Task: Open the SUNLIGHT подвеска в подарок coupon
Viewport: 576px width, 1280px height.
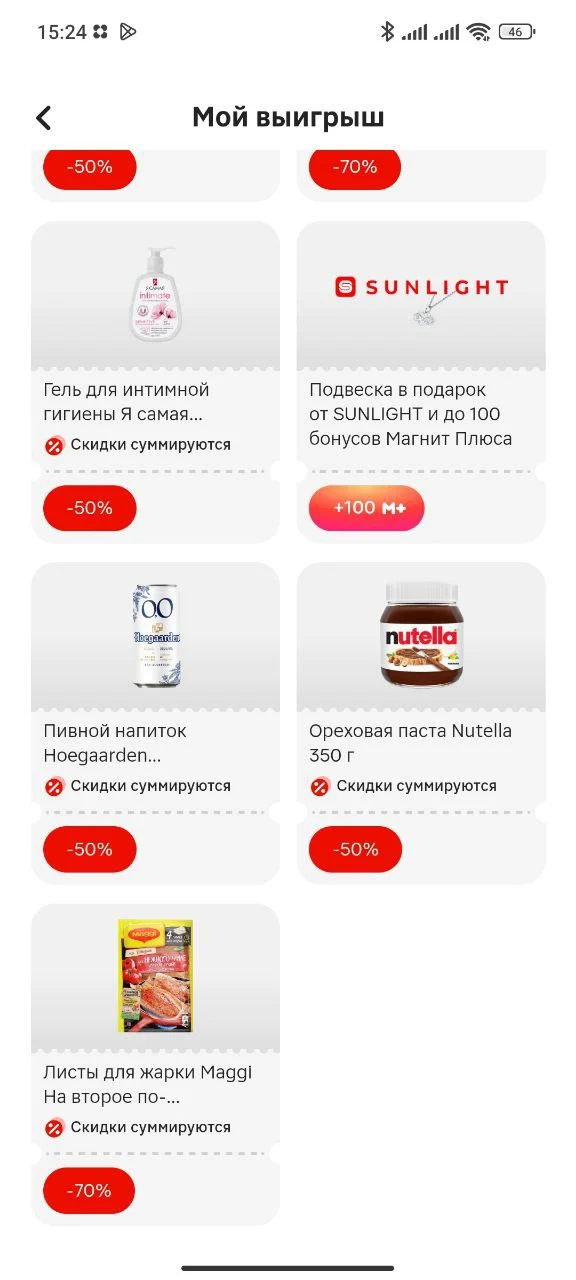Action: [x=421, y=382]
